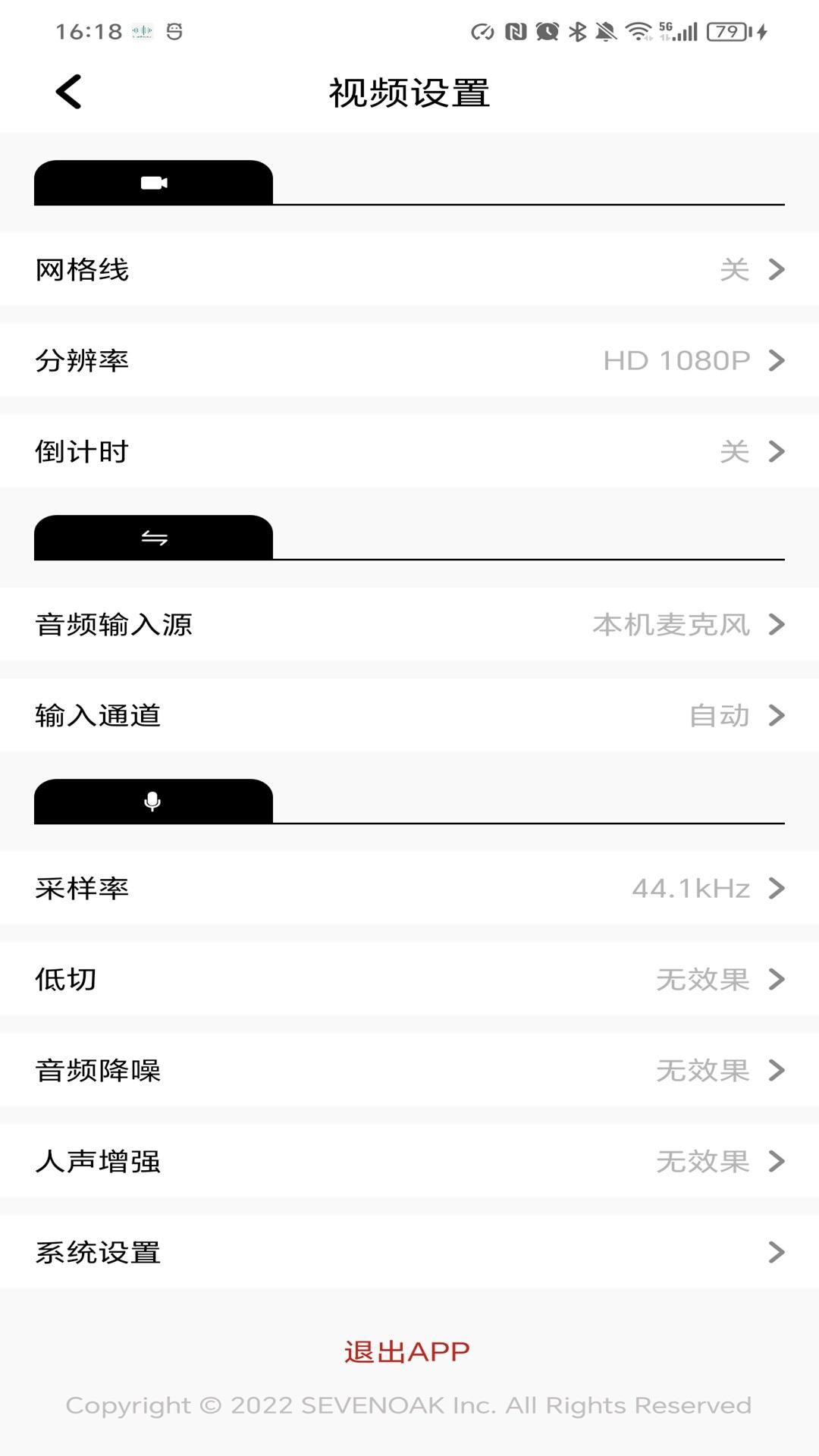819x1456 pixels.
Task: Click the NFC icon in the status bar
Action: click(512, 31)
